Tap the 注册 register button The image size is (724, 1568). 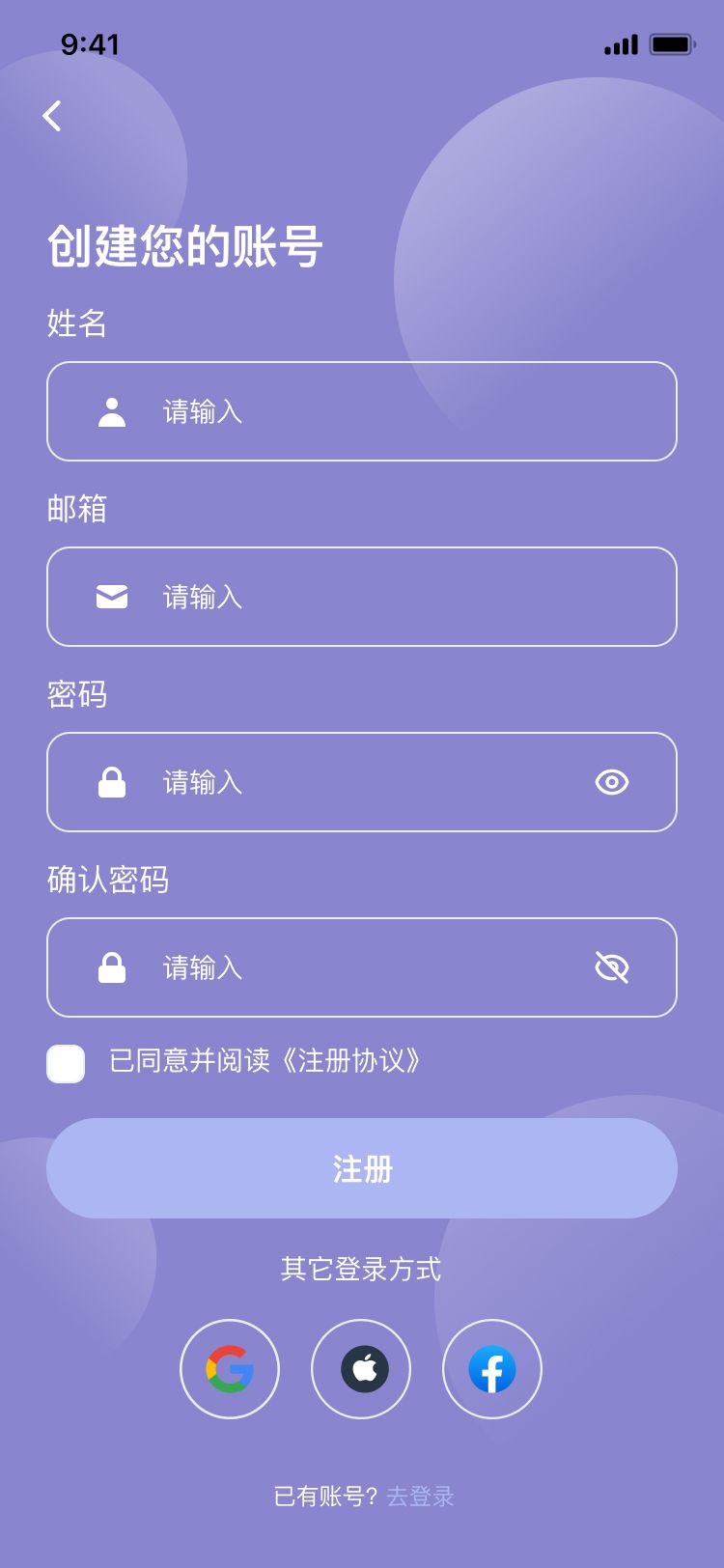pyautogui.click(x=362, y=1168)
